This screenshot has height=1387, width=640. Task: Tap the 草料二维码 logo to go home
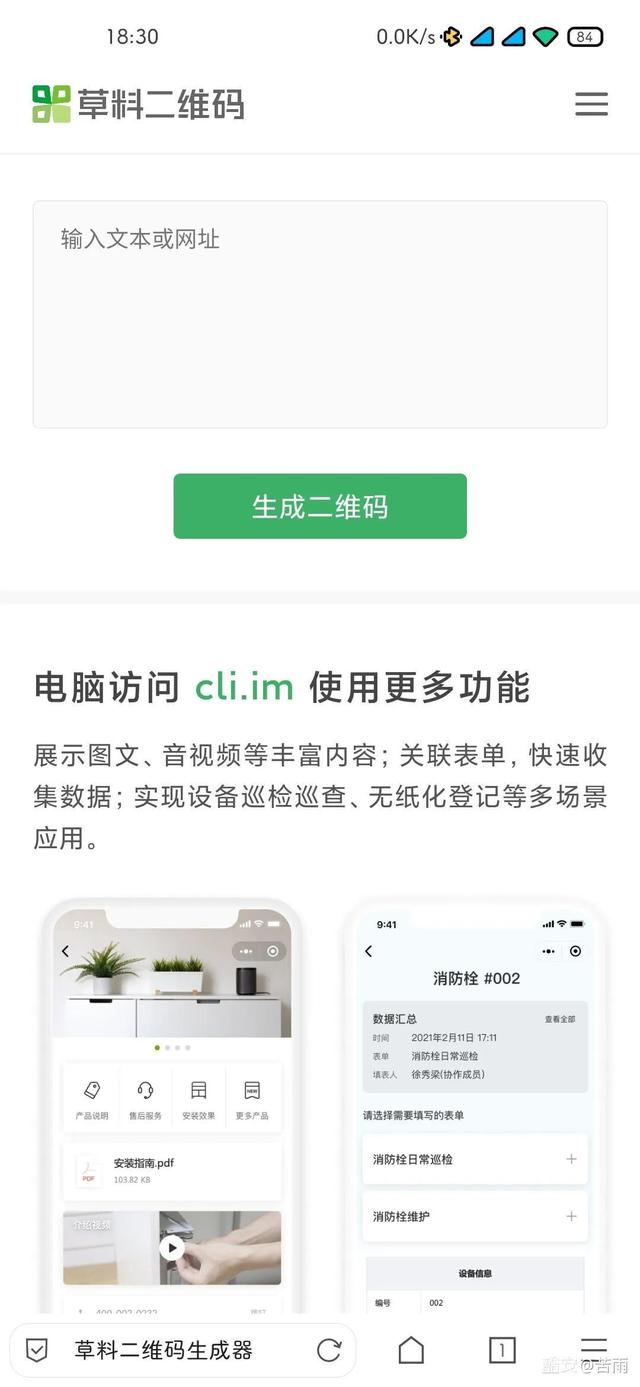click(x=138, y=104)
